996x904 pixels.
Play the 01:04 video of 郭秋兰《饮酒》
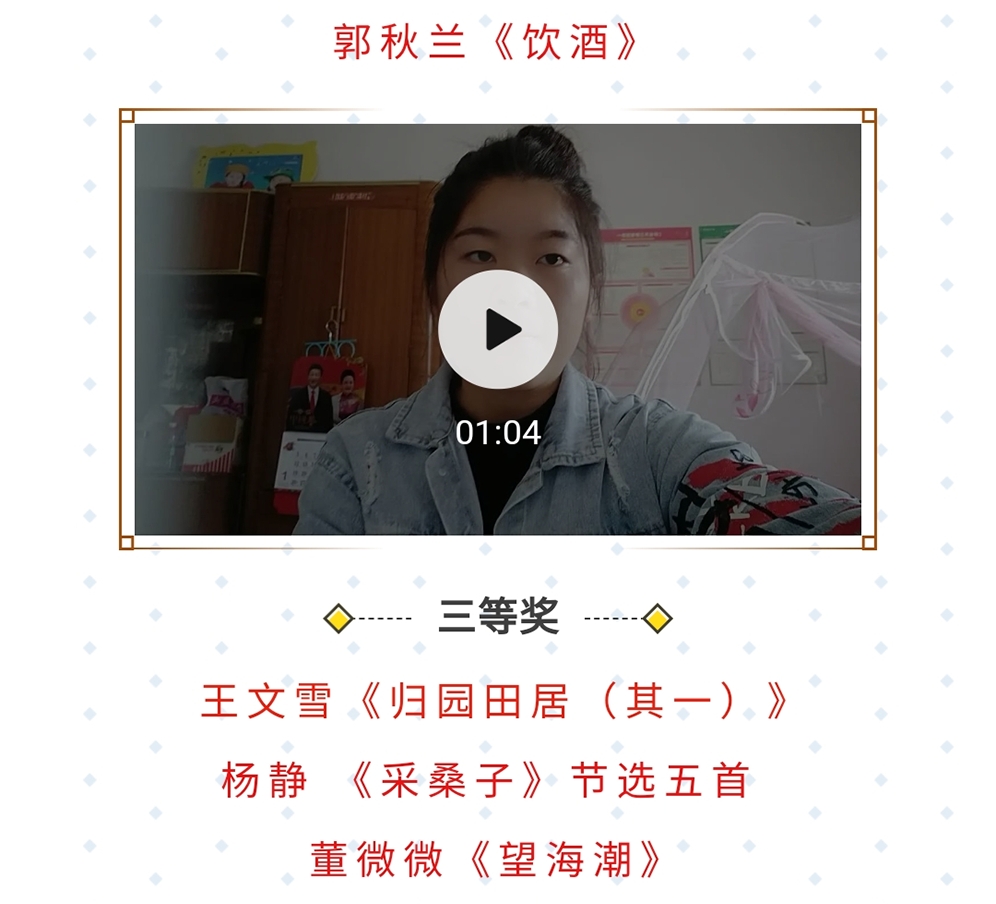click(498, 330)
